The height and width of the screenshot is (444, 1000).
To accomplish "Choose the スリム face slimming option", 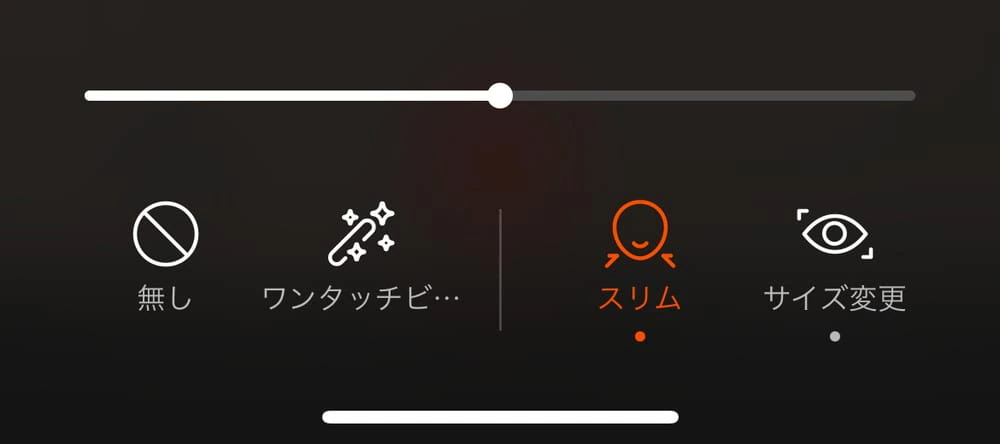I will 639,256.
